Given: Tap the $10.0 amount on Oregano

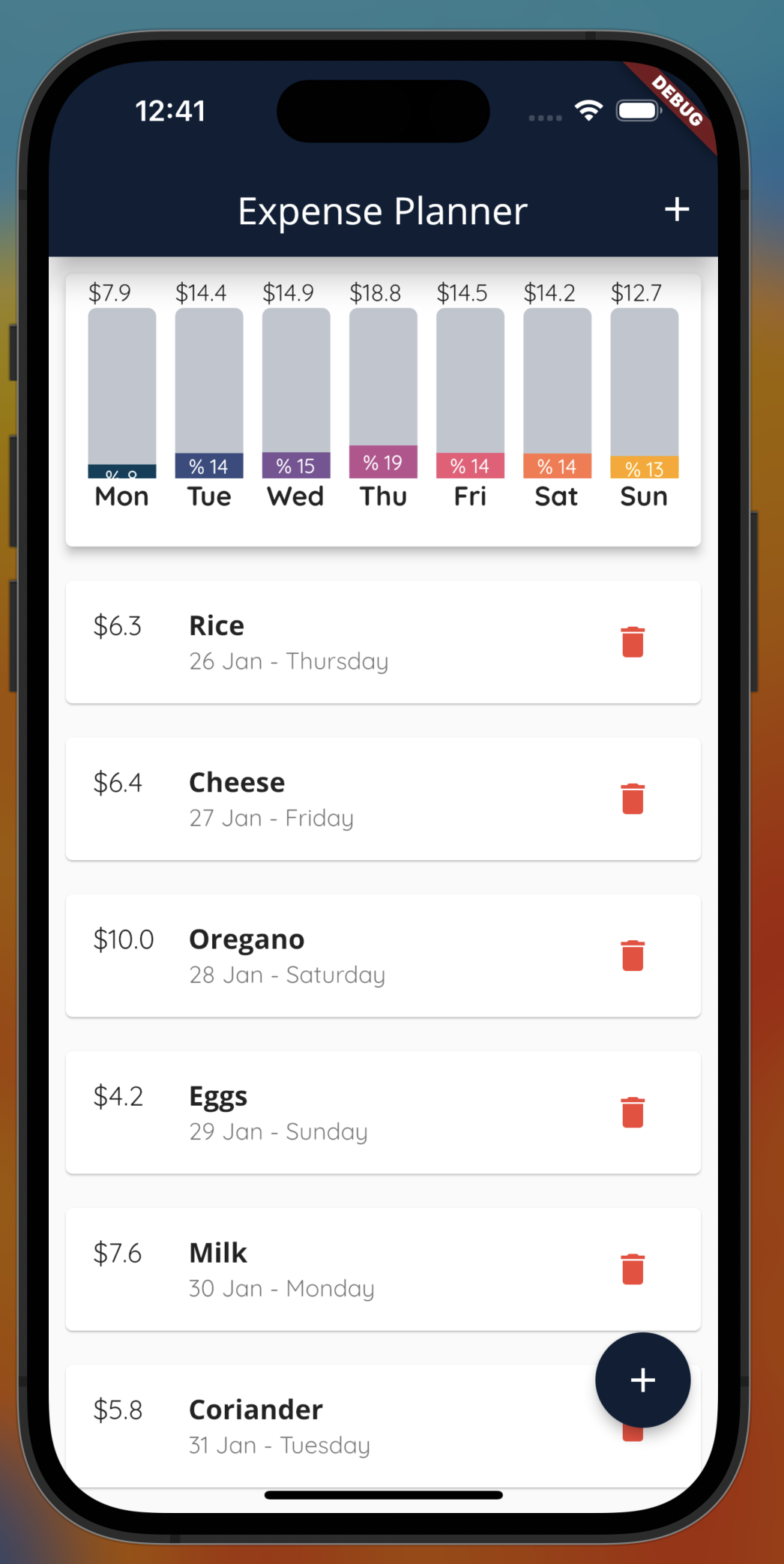Looking at the screenshot, I should (124, 939).
